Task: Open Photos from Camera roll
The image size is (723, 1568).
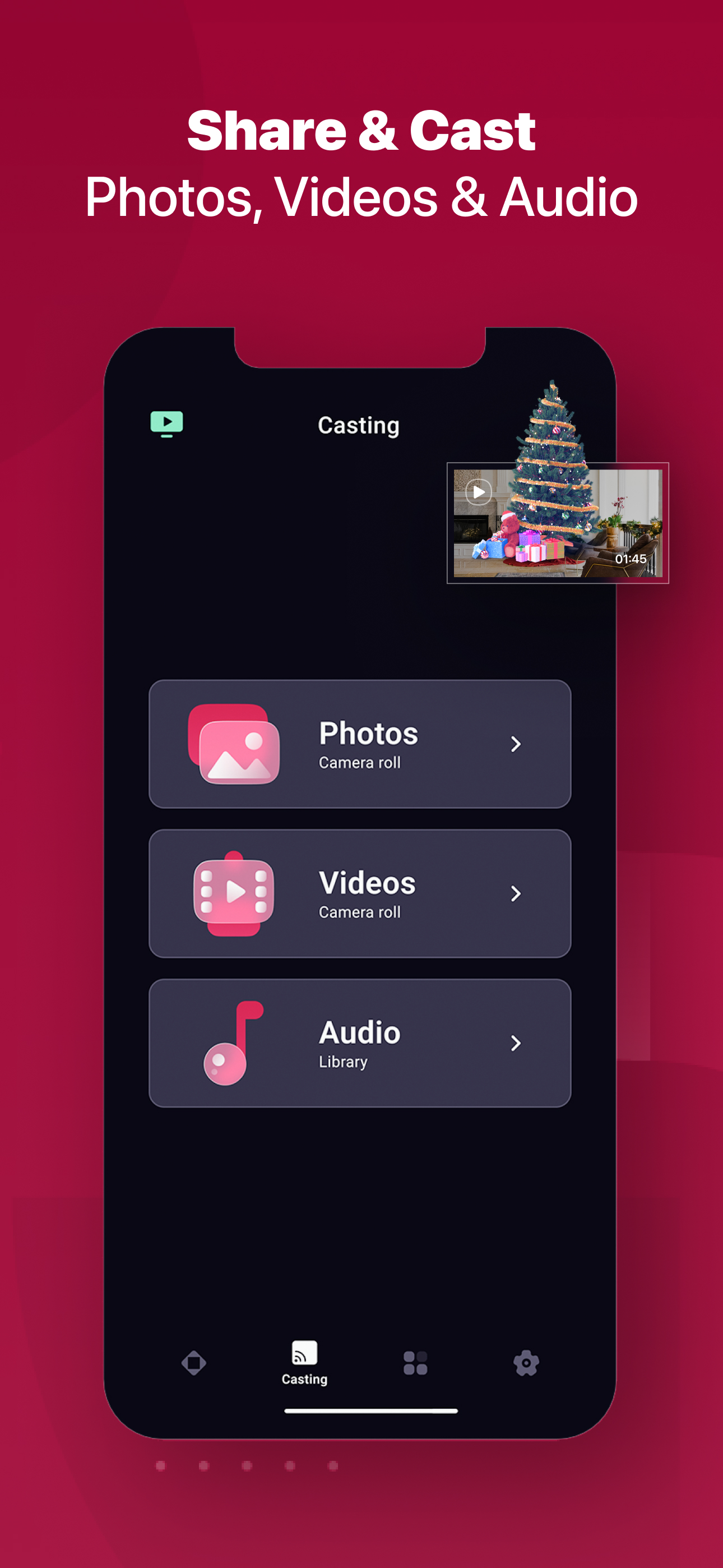Action: tap(360, 745)
